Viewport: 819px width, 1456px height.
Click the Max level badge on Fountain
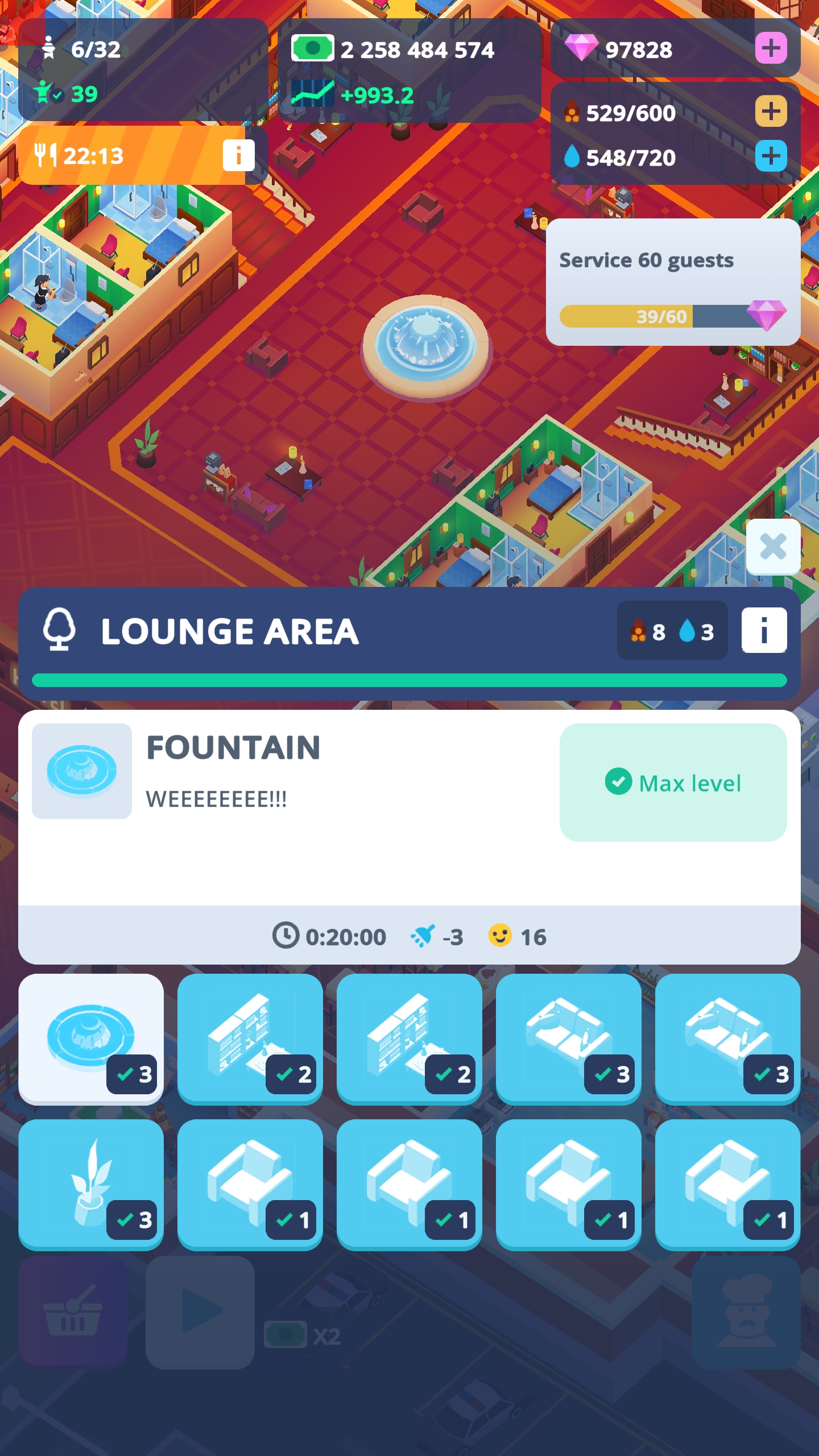(673, 784)
